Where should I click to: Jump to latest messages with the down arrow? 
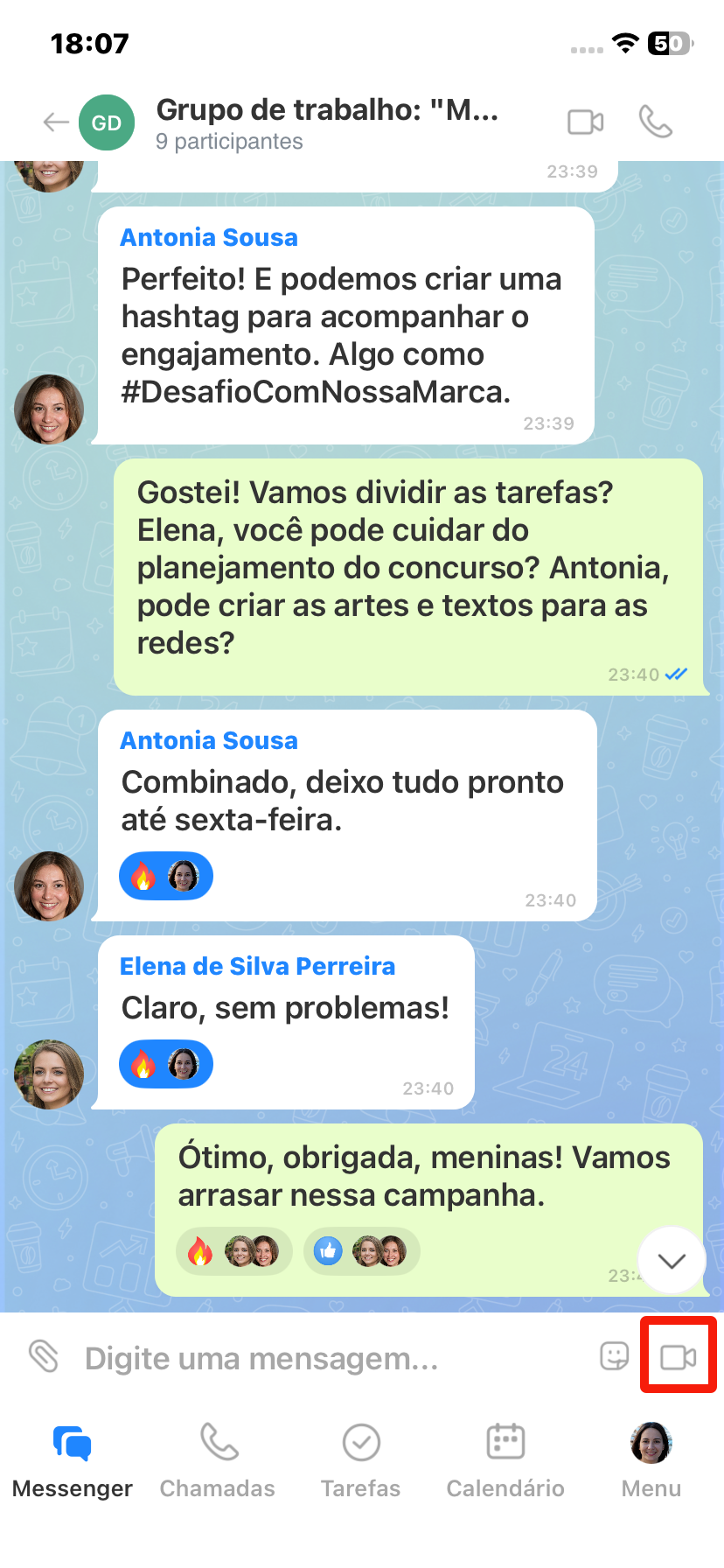(x=671, y=1261)
